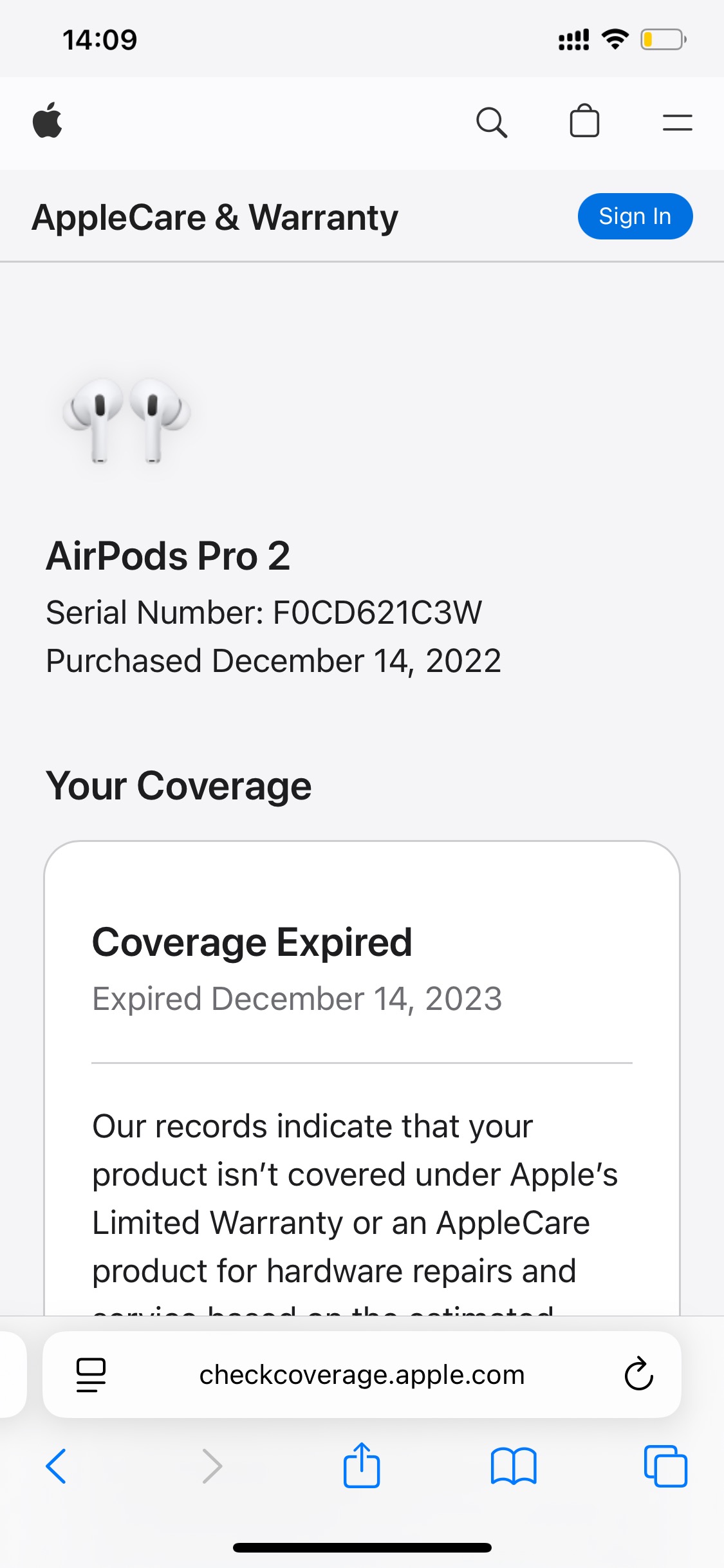
Task: Open the Apple home logo
Action: (x=48, y=121)
